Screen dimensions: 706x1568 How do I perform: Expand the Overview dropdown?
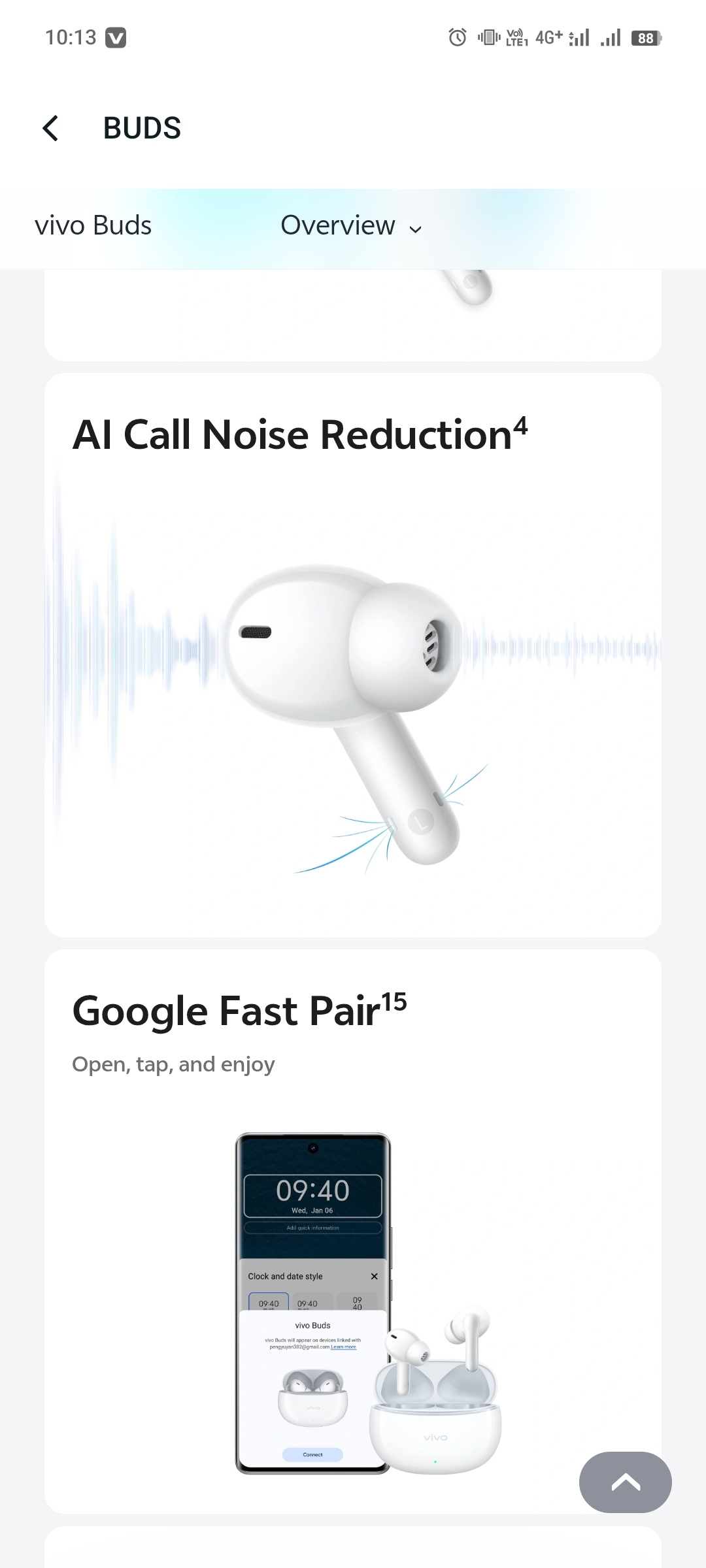click(351, 226)
